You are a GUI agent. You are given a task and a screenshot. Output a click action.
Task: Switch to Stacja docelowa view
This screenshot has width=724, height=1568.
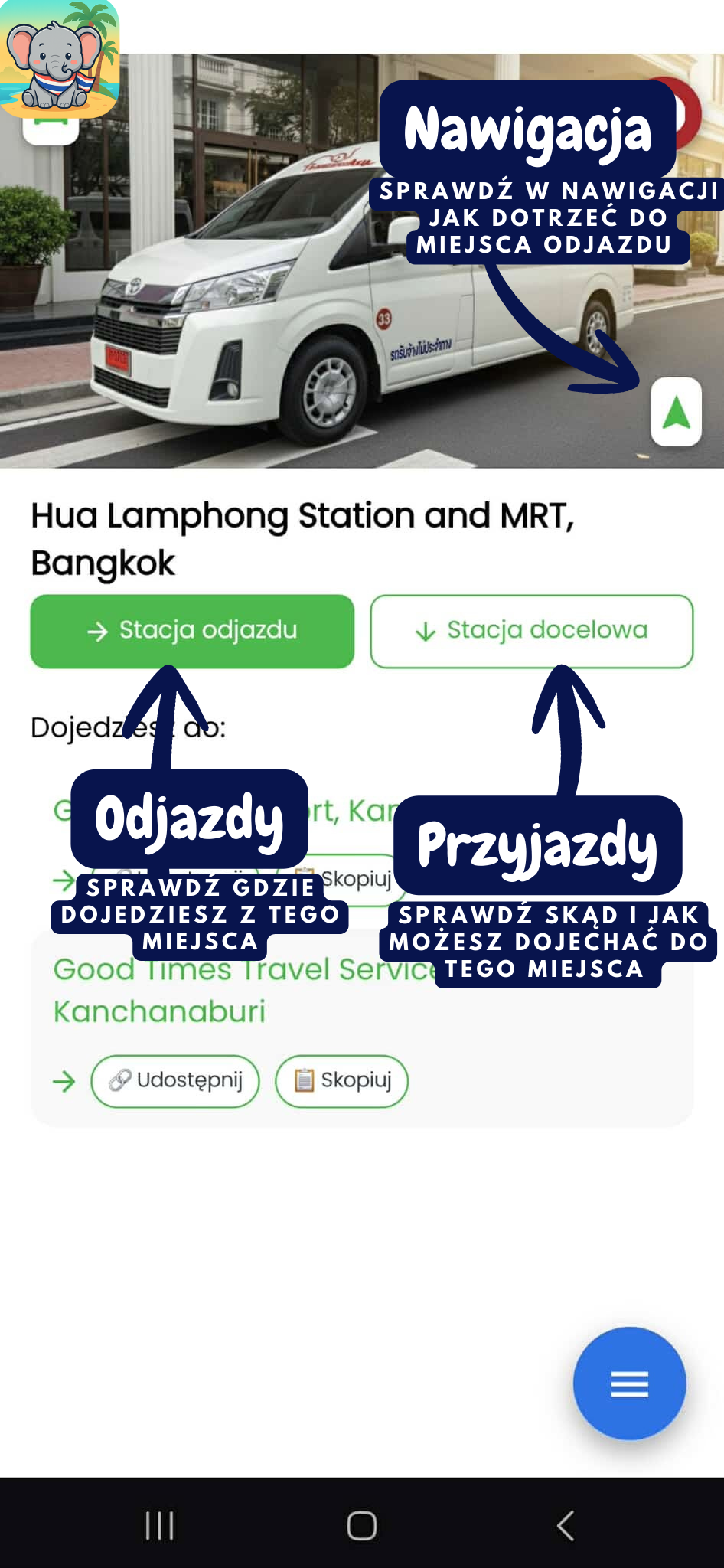(x=531, y=631)
